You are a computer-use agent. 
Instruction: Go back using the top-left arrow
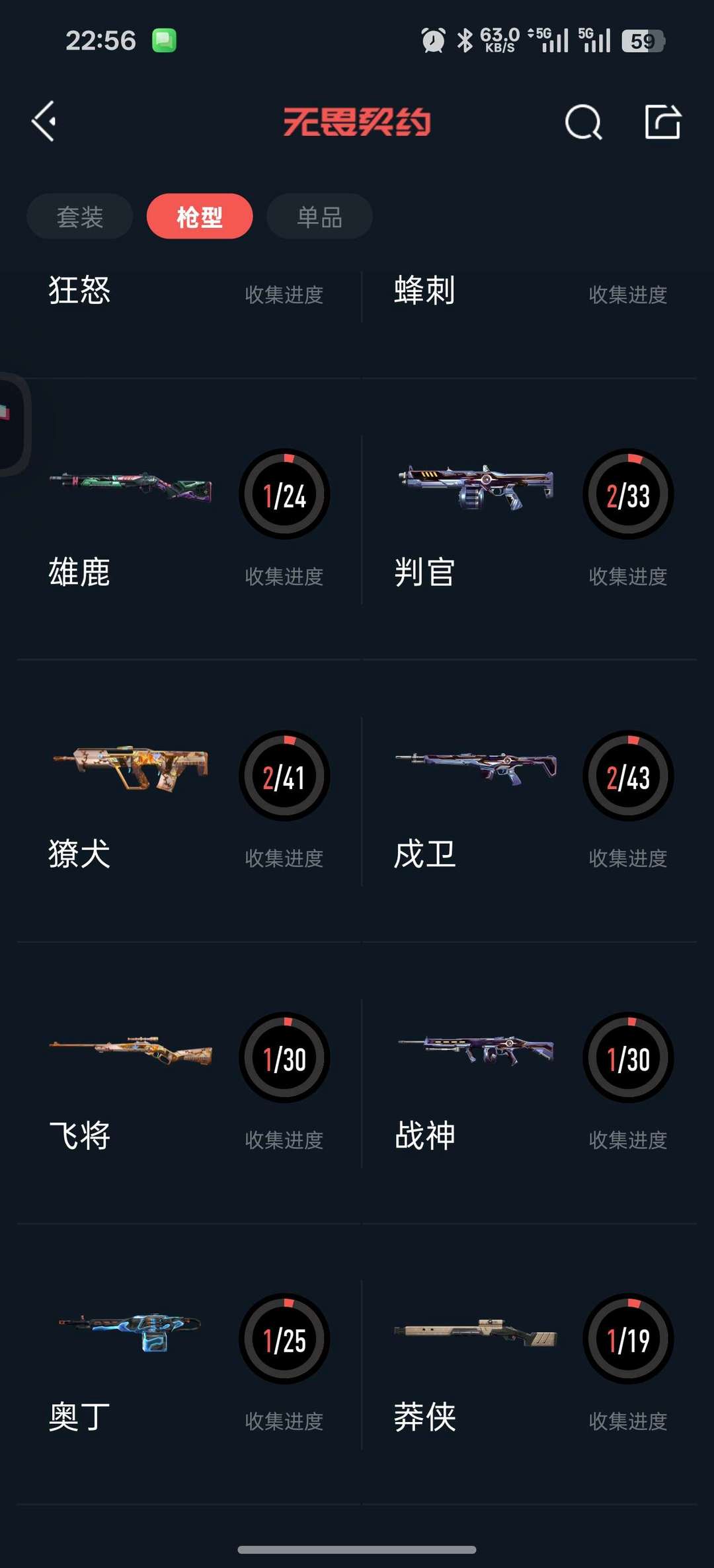(x=44, y=122)
